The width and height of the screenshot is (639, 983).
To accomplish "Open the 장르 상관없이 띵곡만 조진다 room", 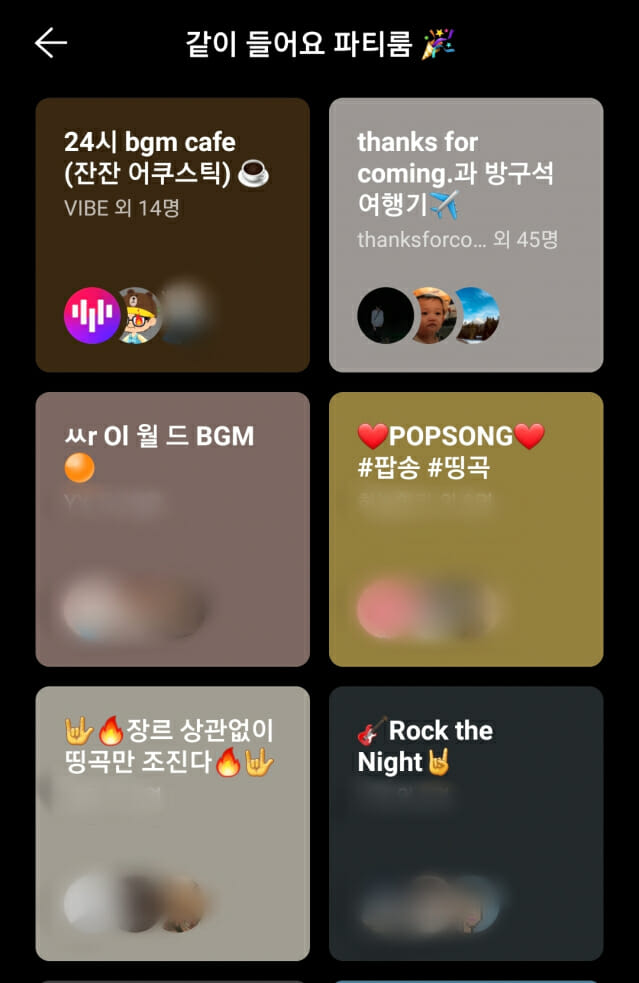I will click(172, 823).
